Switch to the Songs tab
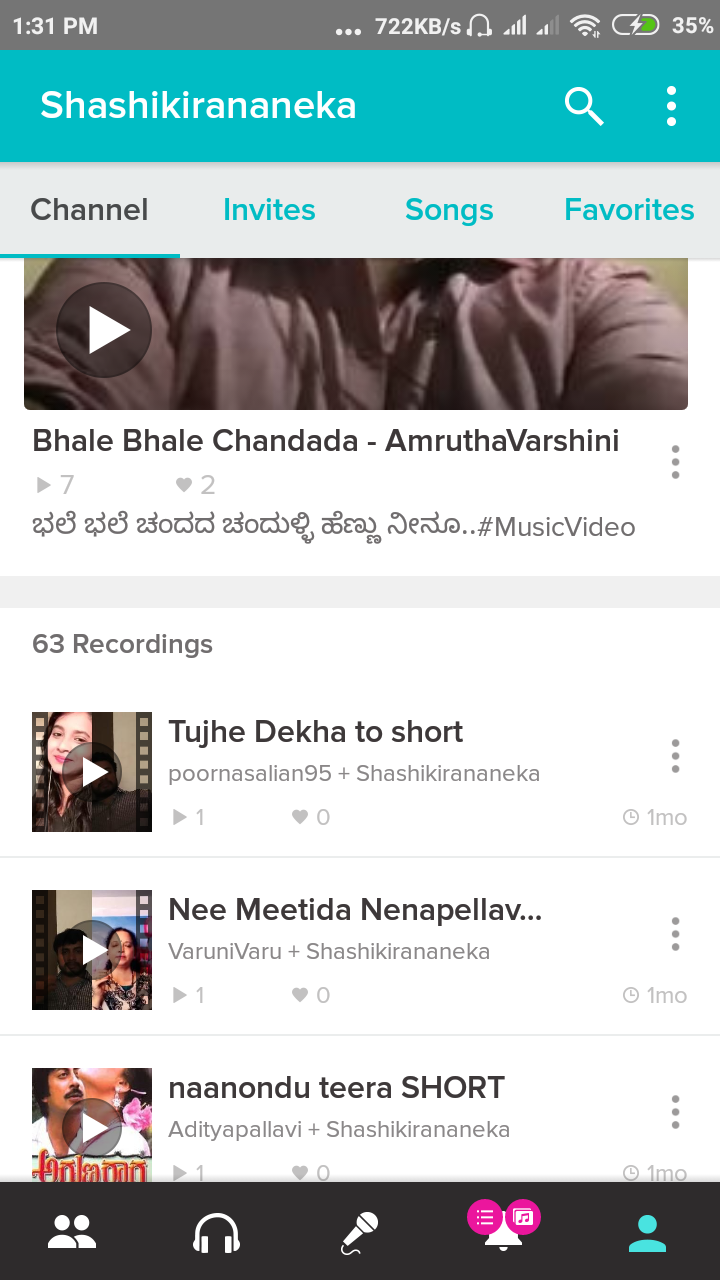720x1280 pixels. [x=449, y=210]
